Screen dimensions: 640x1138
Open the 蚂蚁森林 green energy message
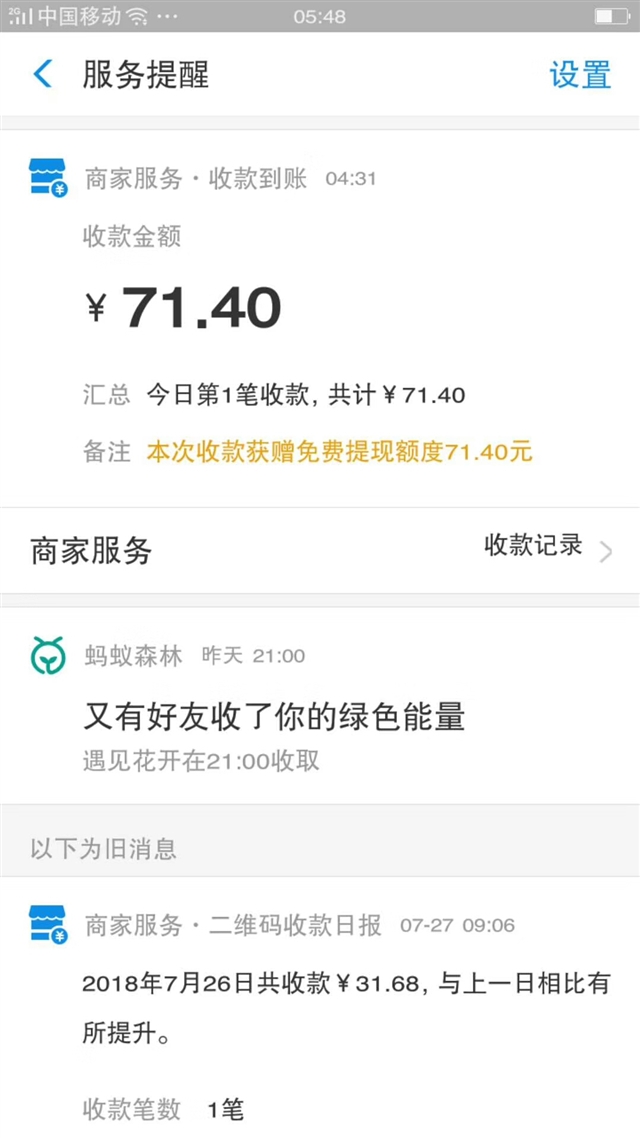click(x=320, y=705)
